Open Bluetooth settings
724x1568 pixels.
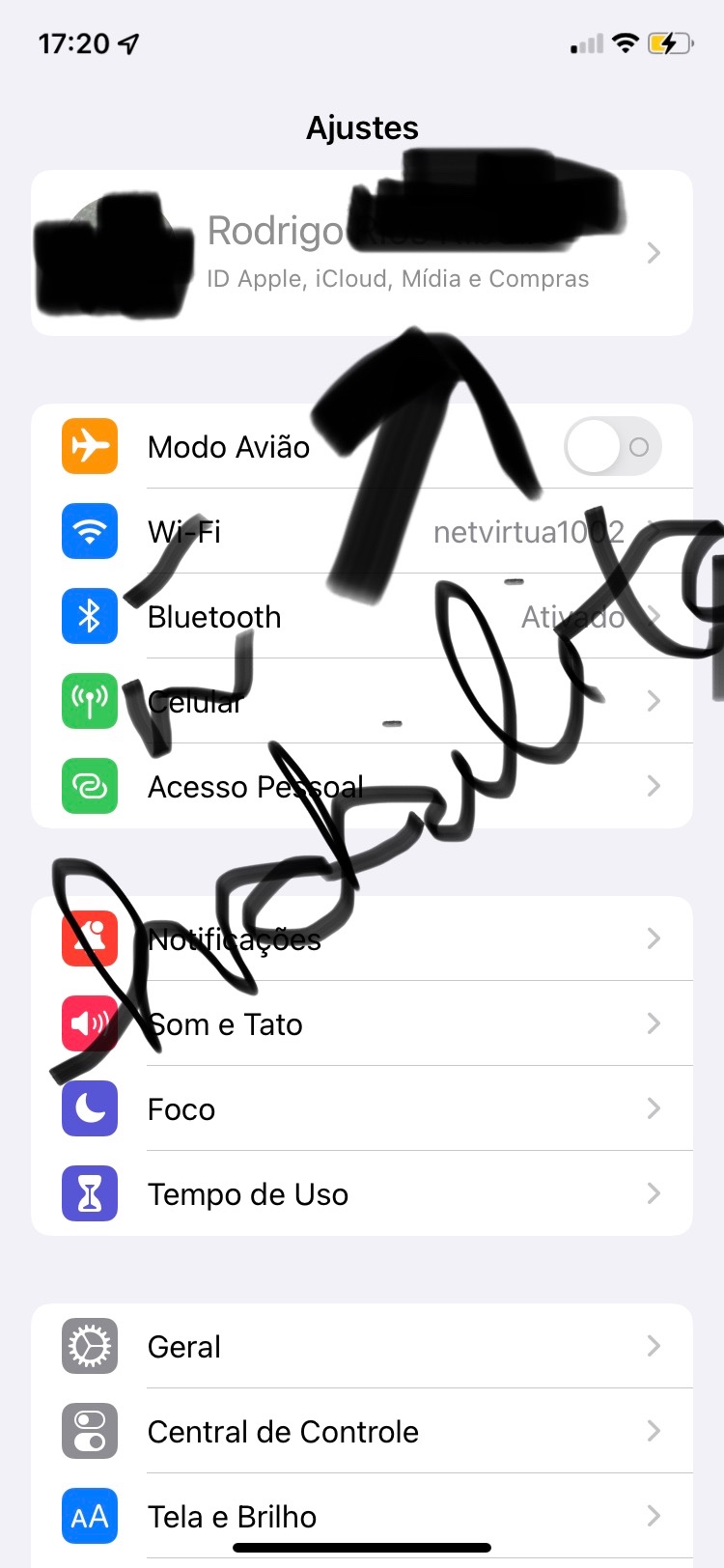point(362,617)
